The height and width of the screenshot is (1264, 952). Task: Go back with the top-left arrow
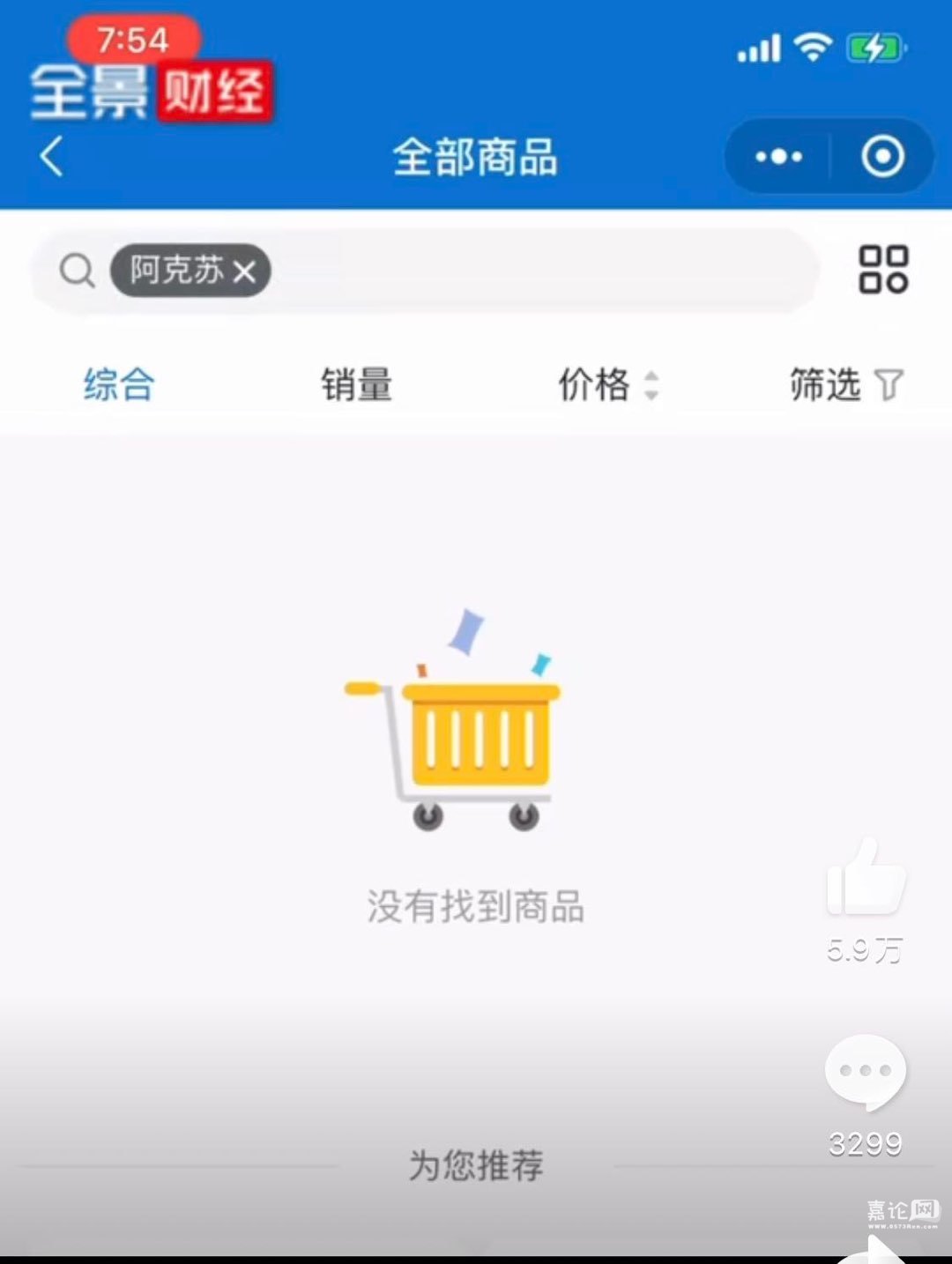53,158
